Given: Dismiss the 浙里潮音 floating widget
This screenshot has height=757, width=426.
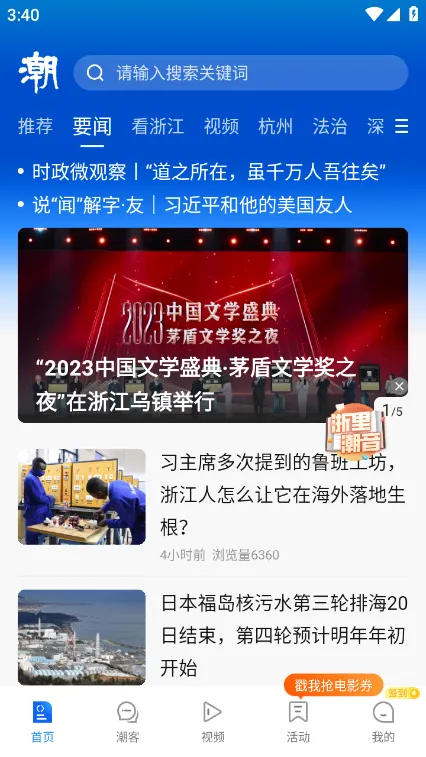Looking at the screenshot, I should (399, 386).
